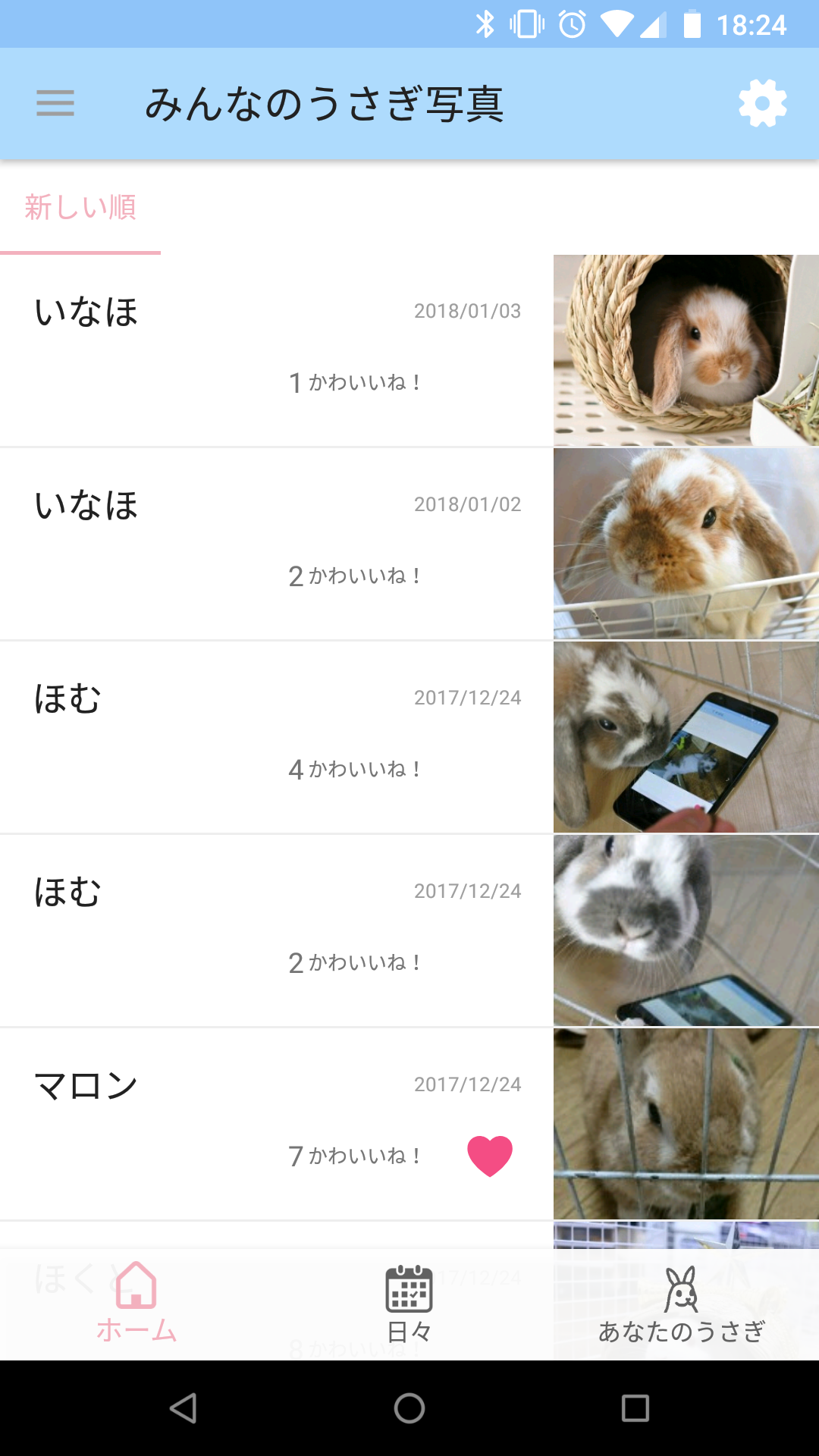This screenshot has height=1456, width=819.
Task: Go to the あなたのうさぎ tab
Action: tap(682, 1303)
